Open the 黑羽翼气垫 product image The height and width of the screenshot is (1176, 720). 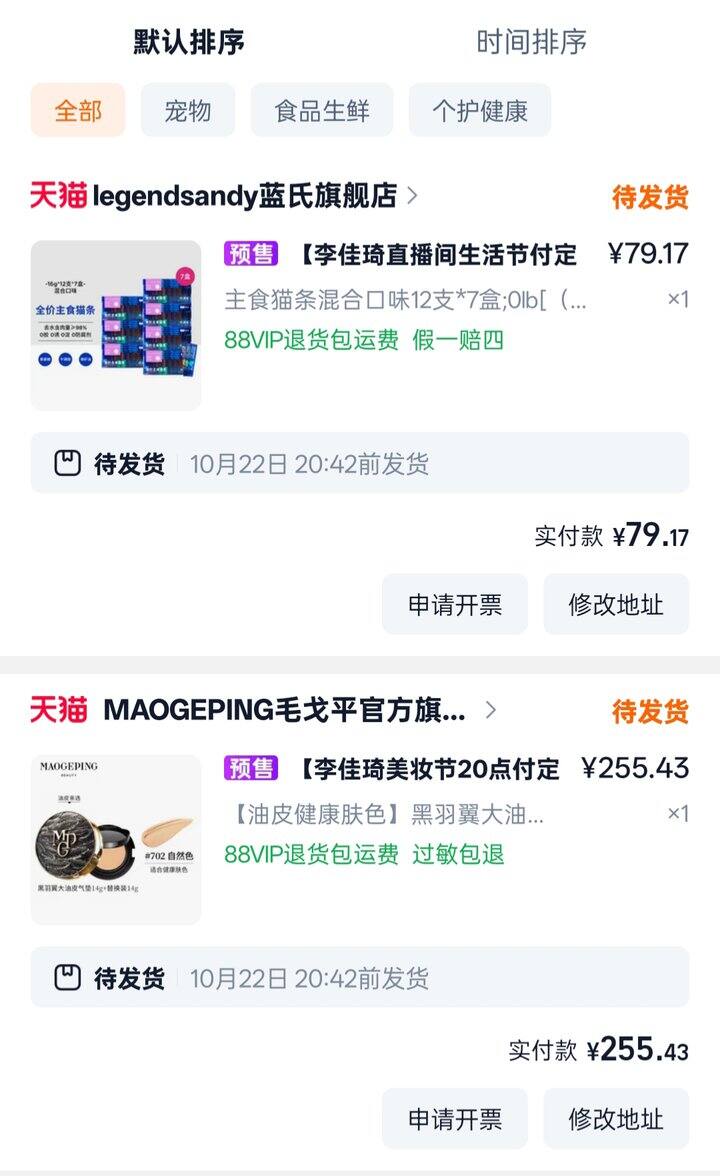coord(116,839)
